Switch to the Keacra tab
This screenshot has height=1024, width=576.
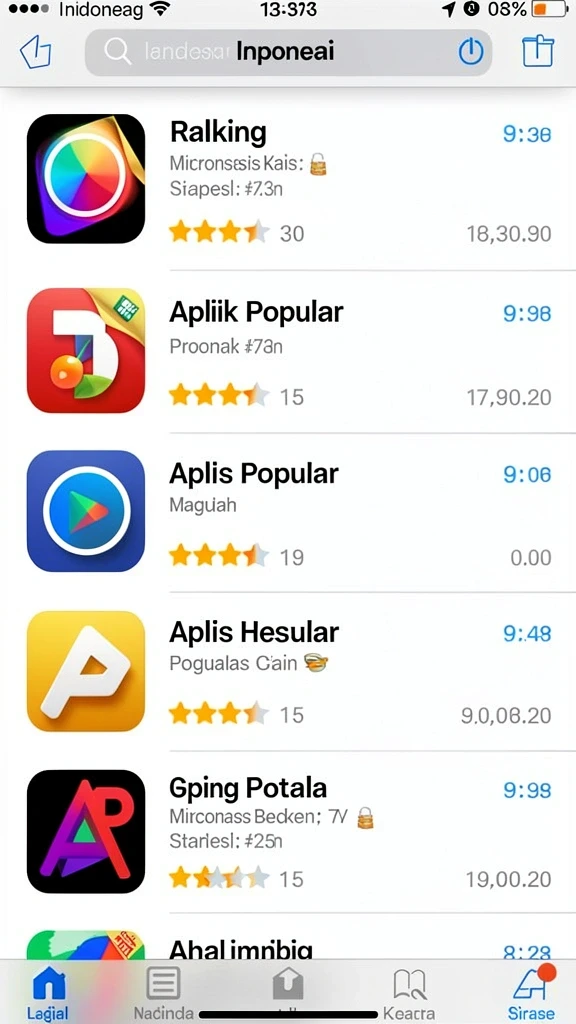pos(409,993)
